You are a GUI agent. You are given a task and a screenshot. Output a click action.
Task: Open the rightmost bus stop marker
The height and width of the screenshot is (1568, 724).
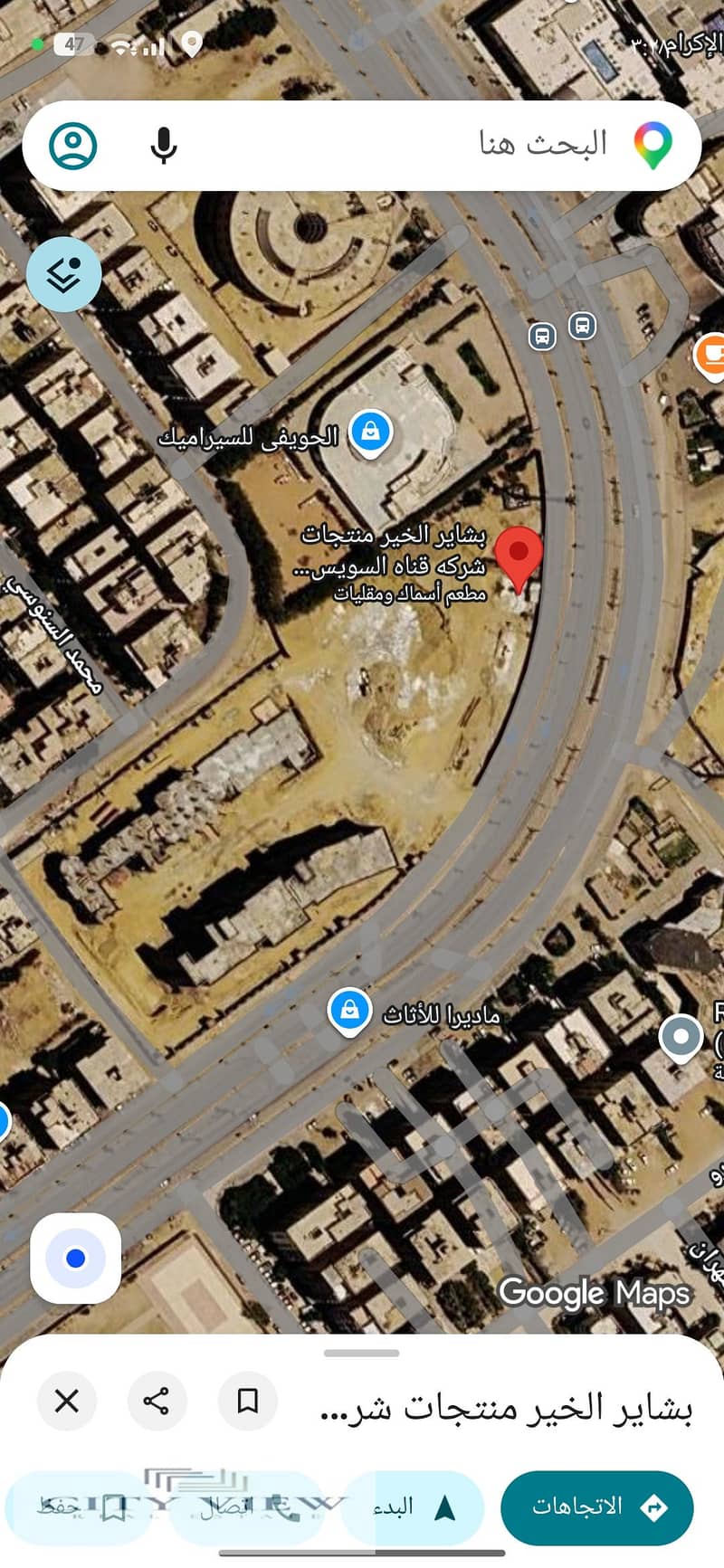pos(582,325)
